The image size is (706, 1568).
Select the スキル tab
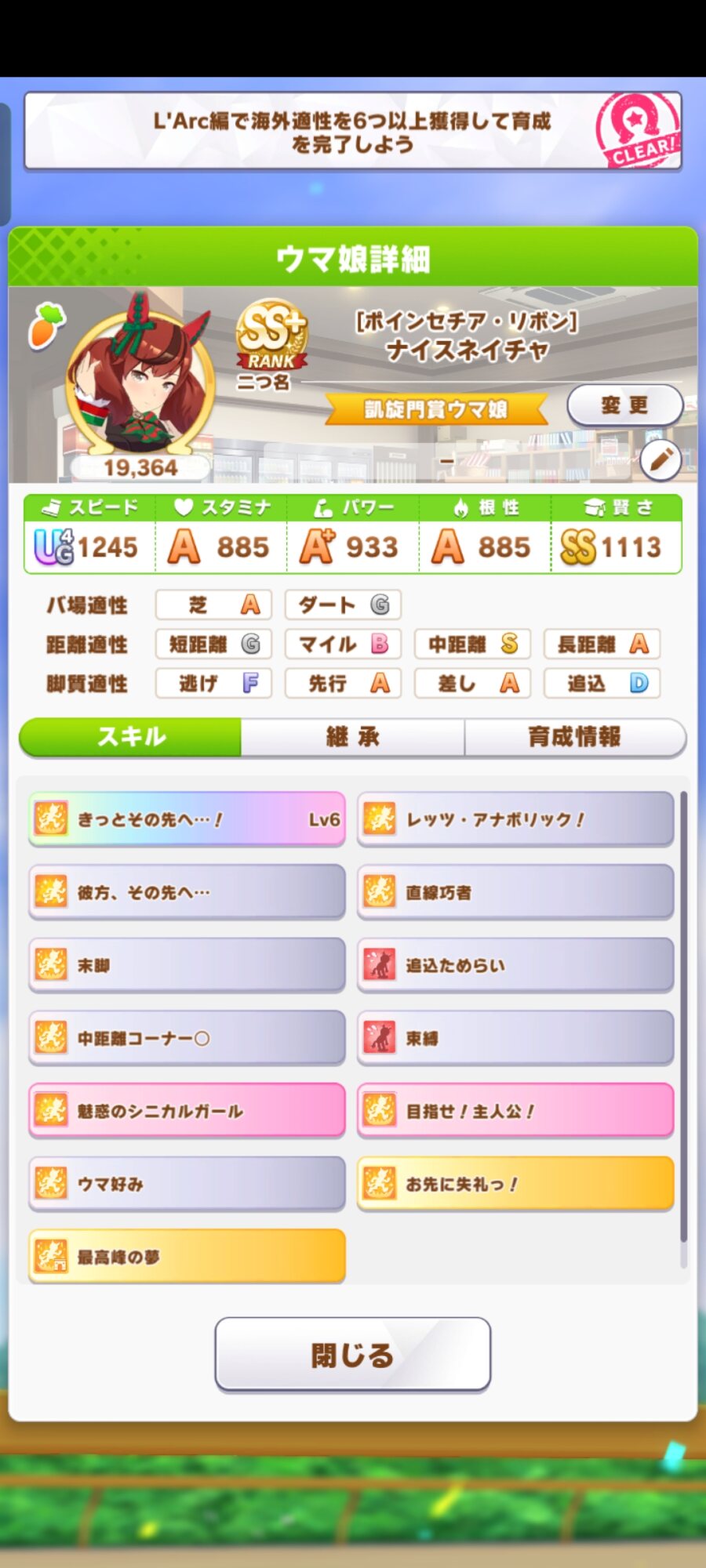pyautogui.click(x=131, y=737)
